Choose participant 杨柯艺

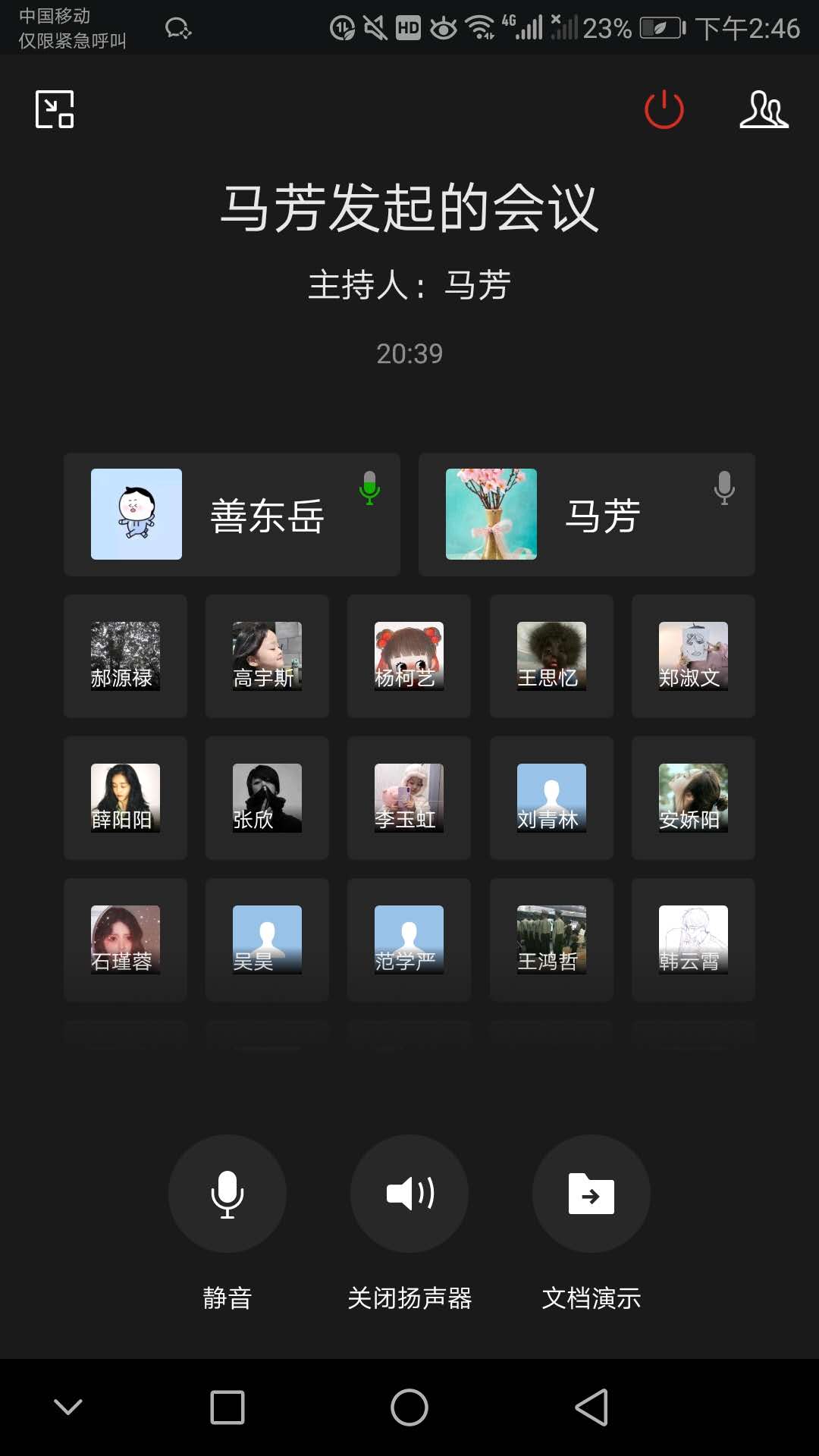409,656
